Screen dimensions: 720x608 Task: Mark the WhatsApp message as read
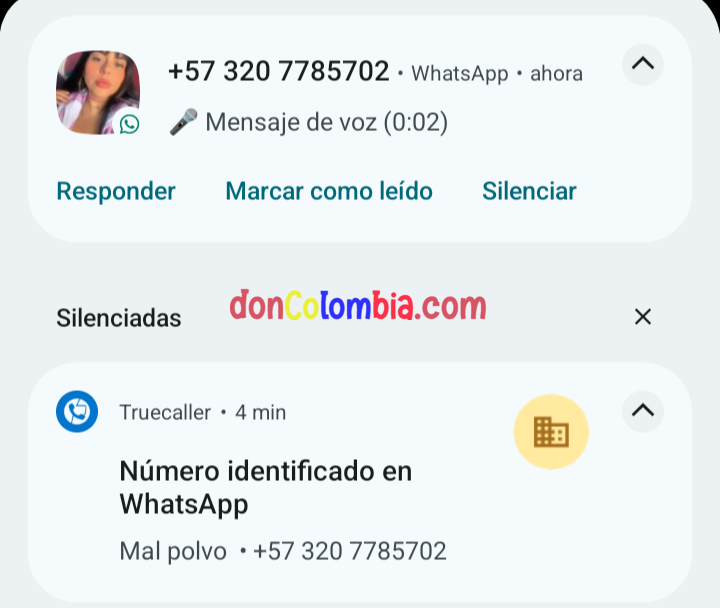pyautogui.click(x=329, y=191)
